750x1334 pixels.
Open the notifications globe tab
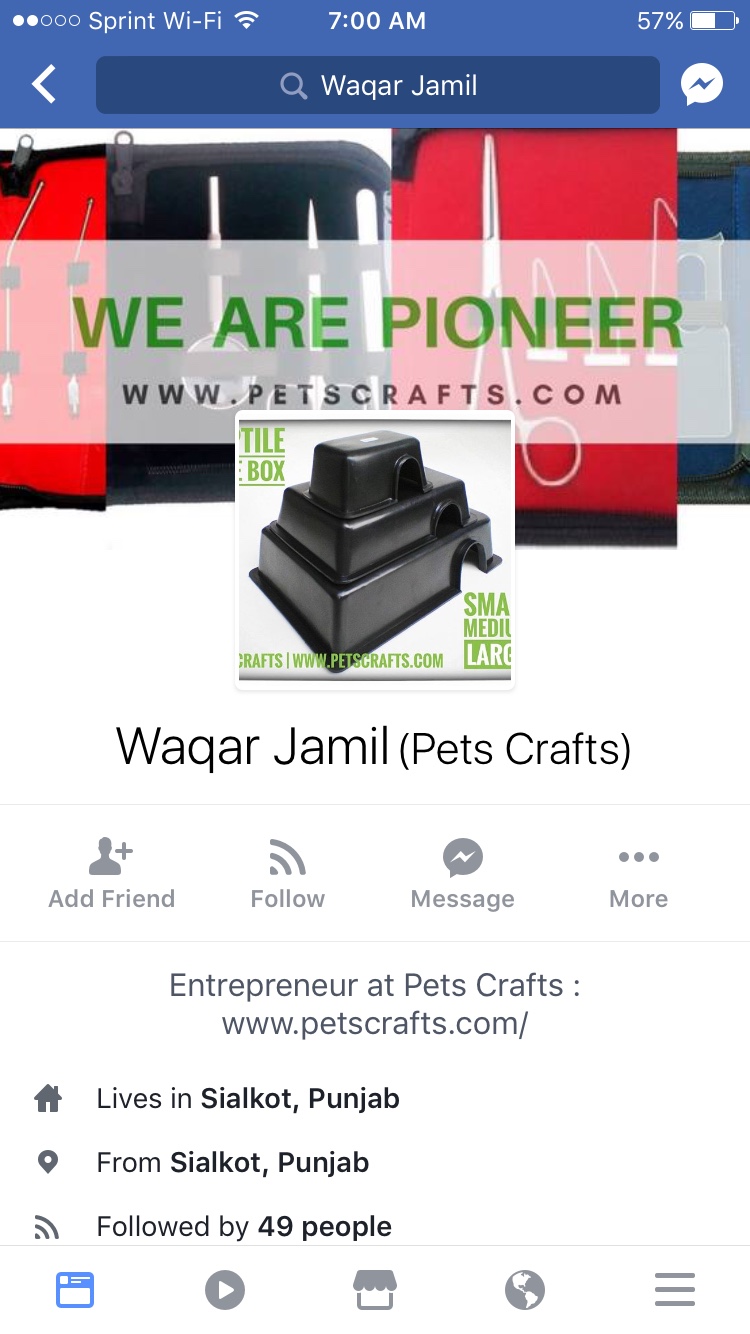coord(525,1290)
